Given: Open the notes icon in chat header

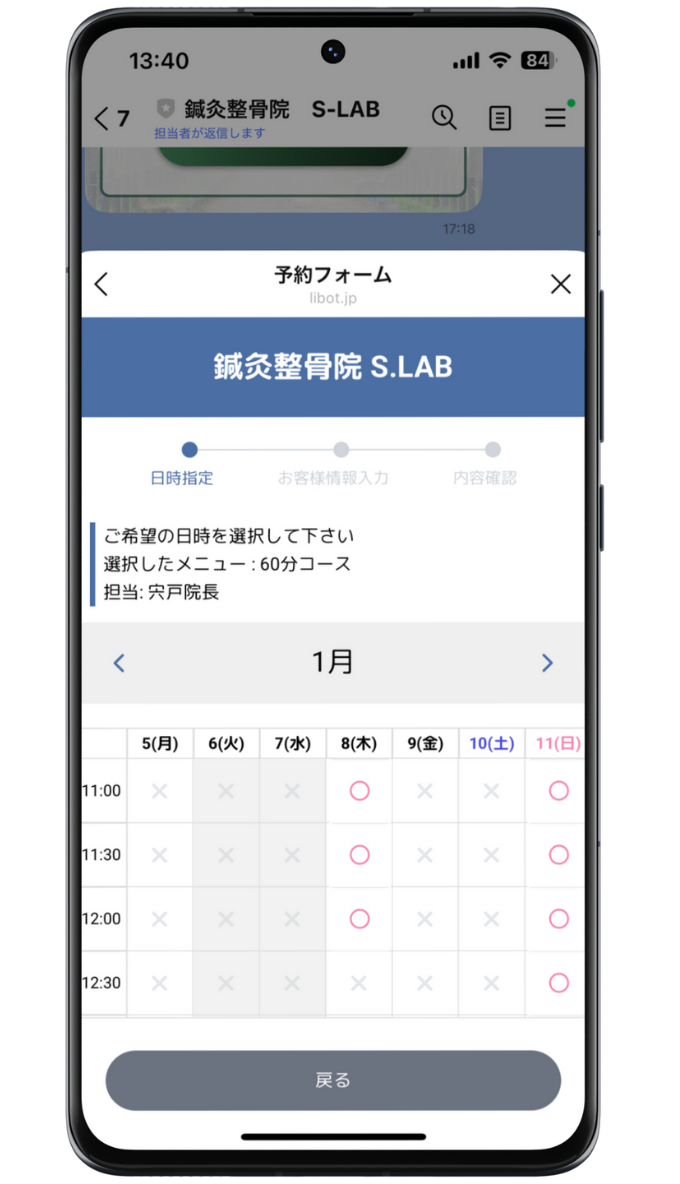Looking at the screenshot, I should pyautogui.click(x=499, y=118).
